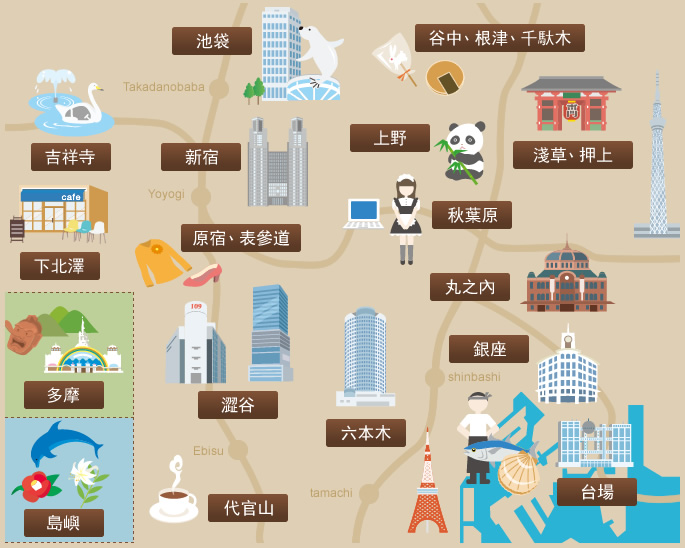Select the 池袋 area label
The width and height of the screenshot is (685, 548).
pos(212,41)
